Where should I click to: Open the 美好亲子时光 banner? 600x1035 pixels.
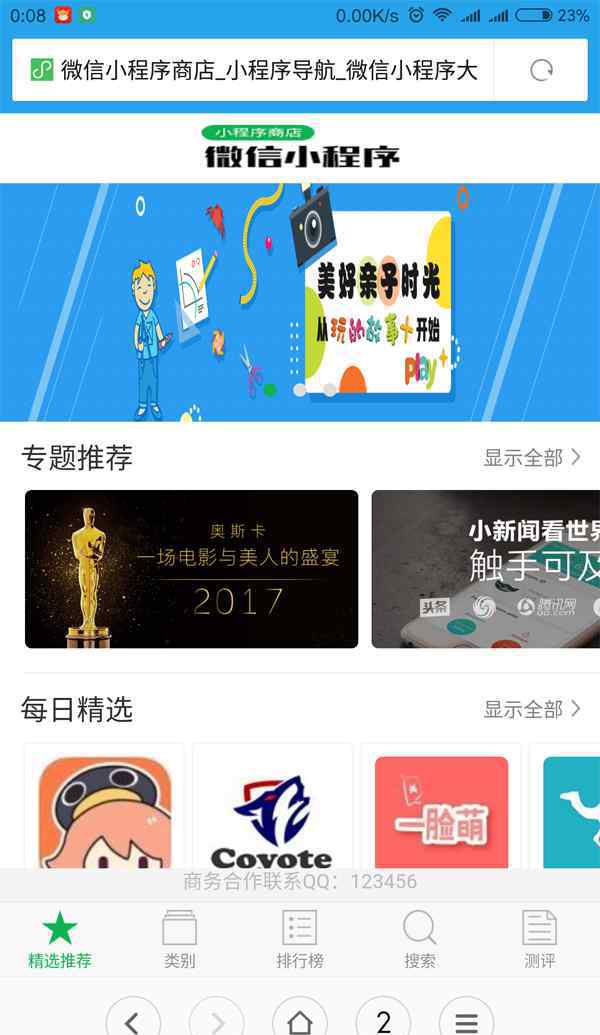pos(300,302)
